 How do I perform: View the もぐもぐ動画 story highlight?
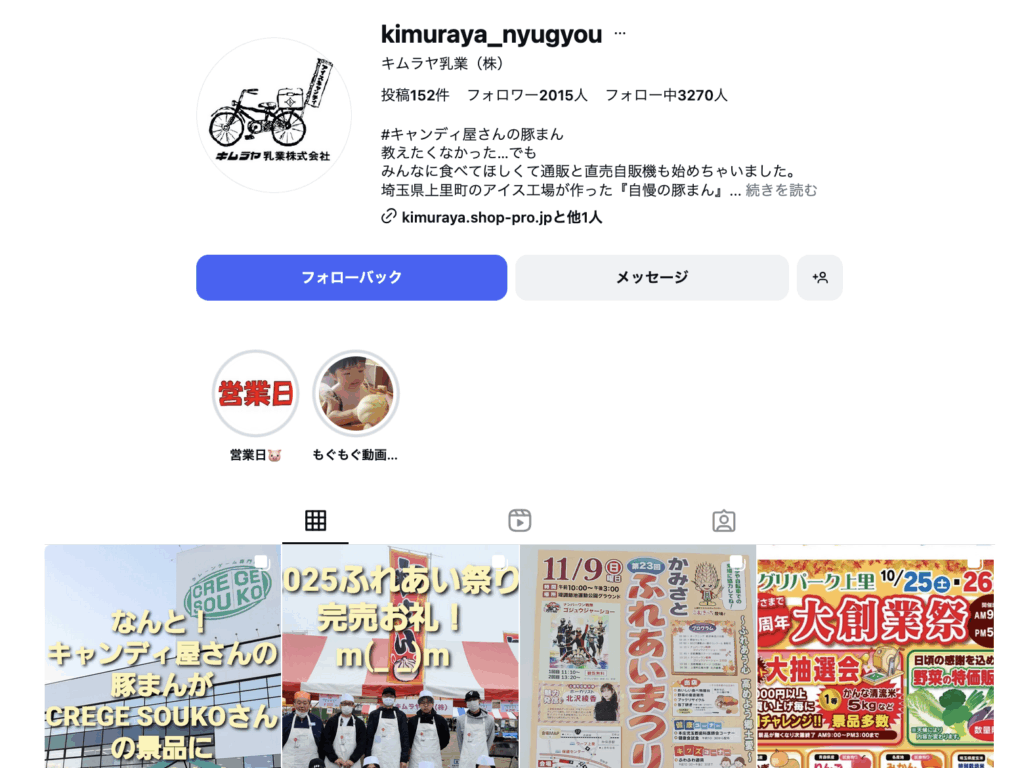pyautogui.click(x=355, y=394)
